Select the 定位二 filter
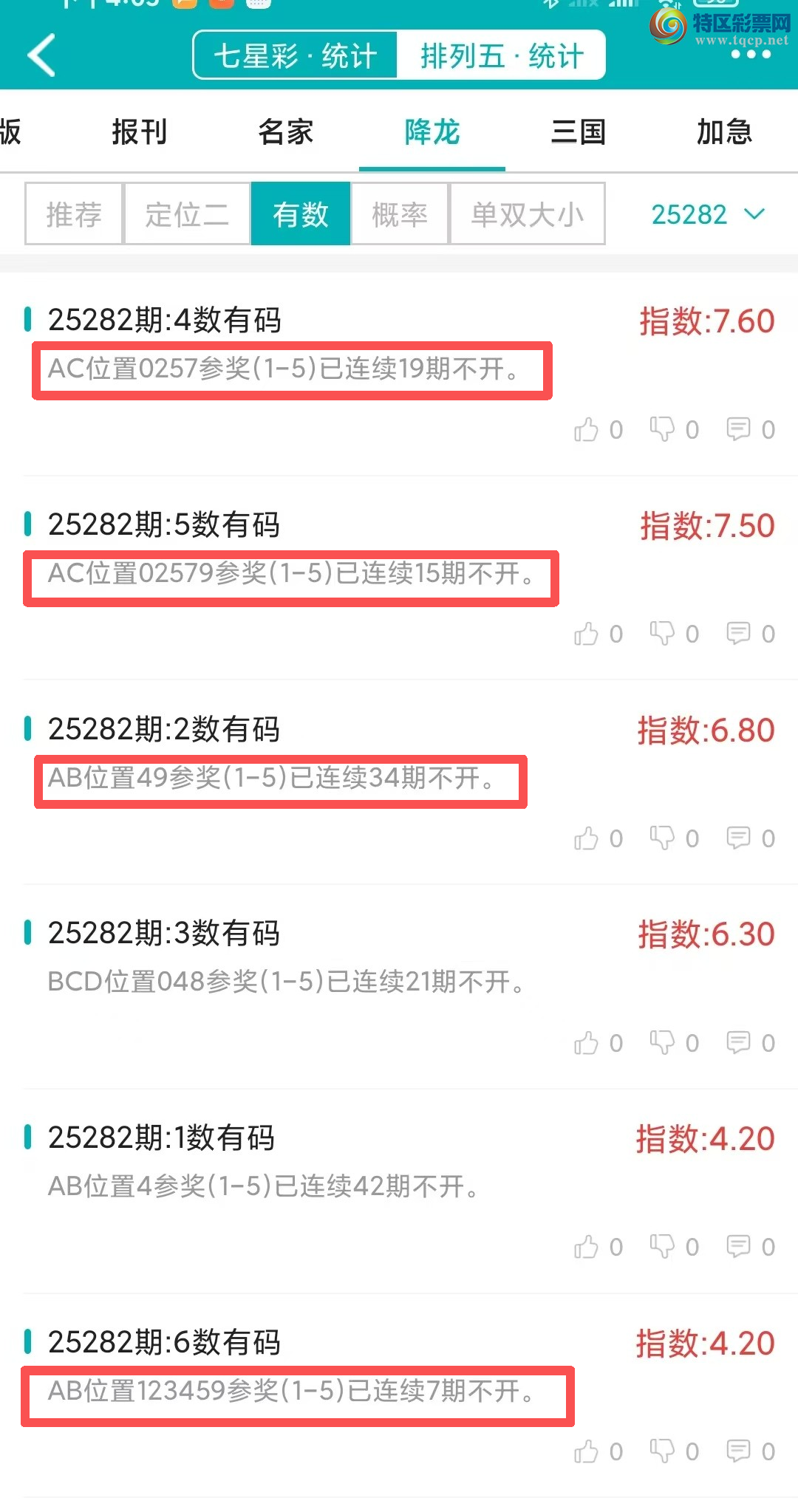This screenshot has width=798, height=1512. click(x=187, y=214)
